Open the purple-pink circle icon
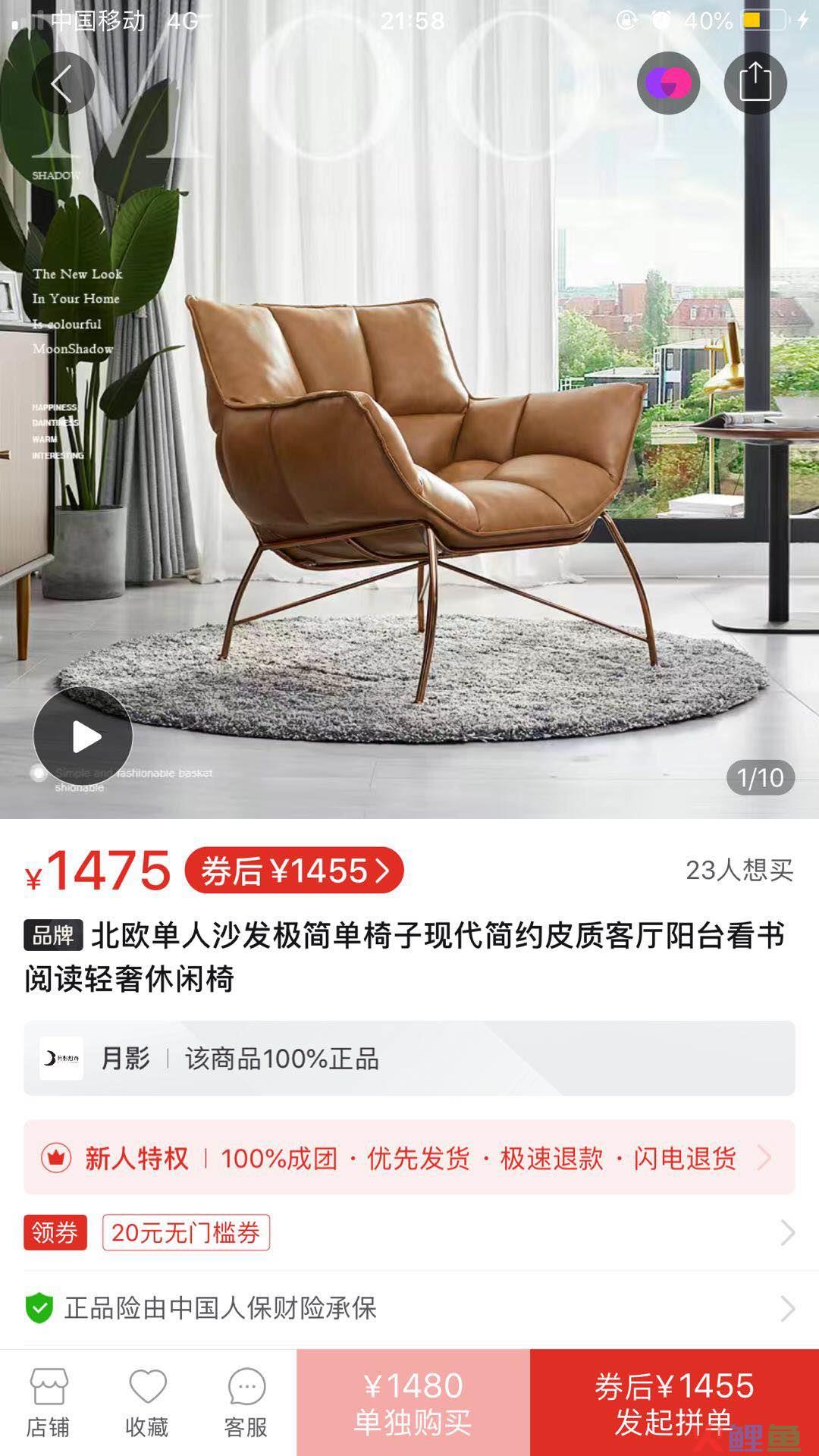Image resolution: width=819 pixels, height=1456 pixels. pyautogui.click(x=667, y=83)
